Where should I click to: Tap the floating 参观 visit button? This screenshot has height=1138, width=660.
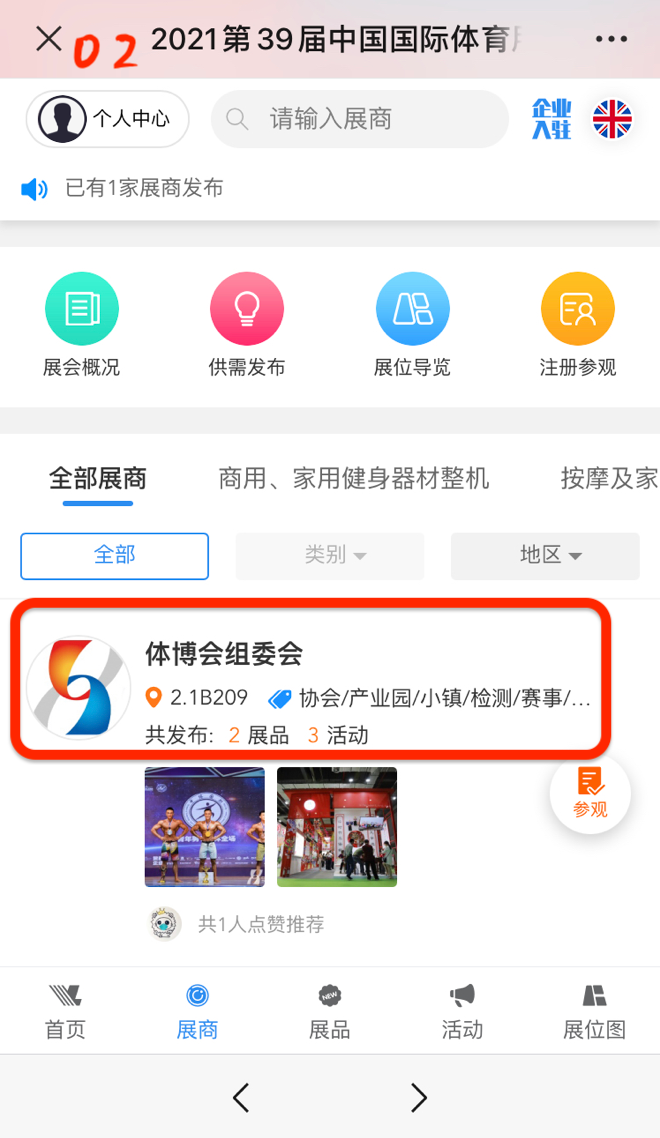(590, 794)
